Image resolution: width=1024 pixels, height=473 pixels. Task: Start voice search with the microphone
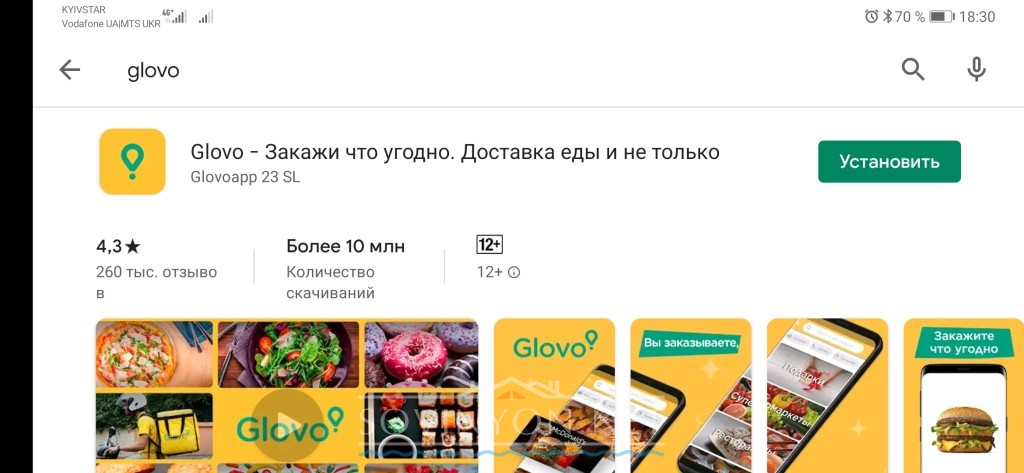click(976, 70)
